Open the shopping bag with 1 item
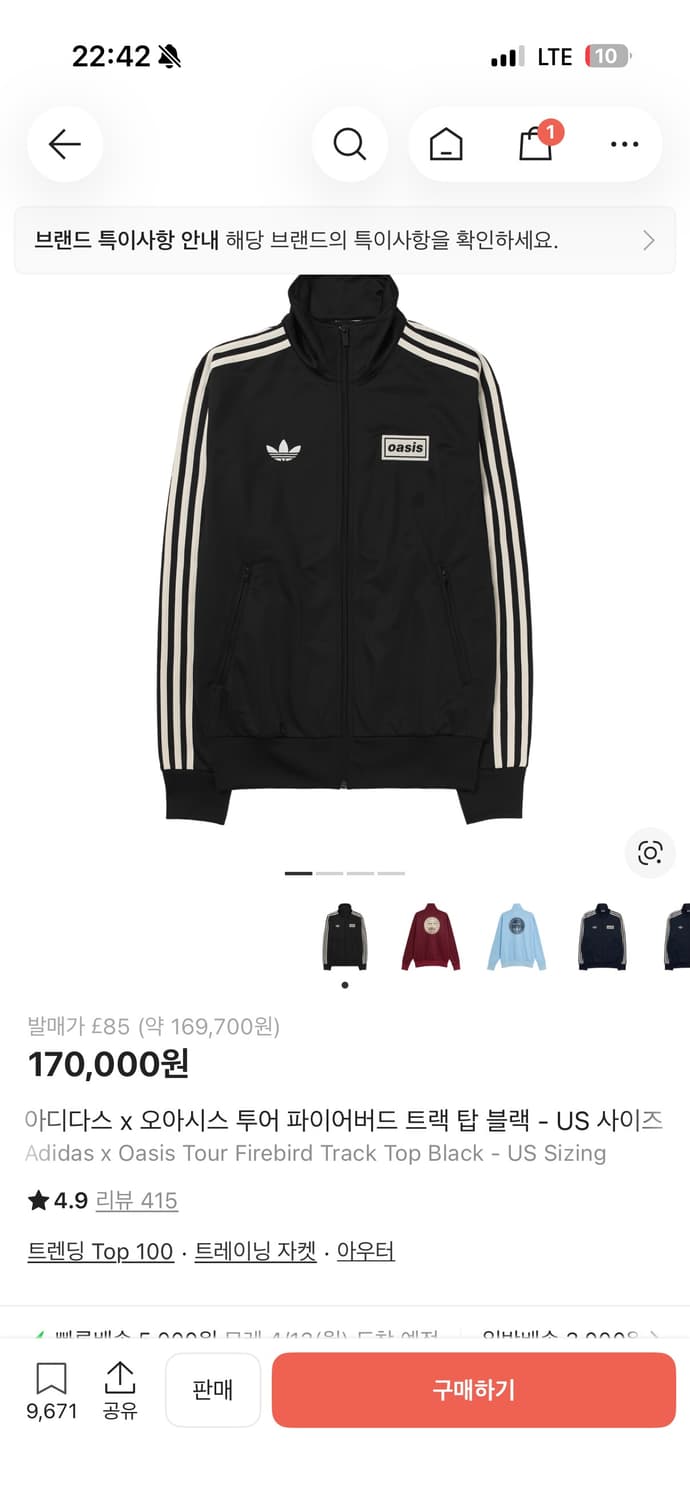Viewport: 690px width, 1500px height. click(538, 143)
